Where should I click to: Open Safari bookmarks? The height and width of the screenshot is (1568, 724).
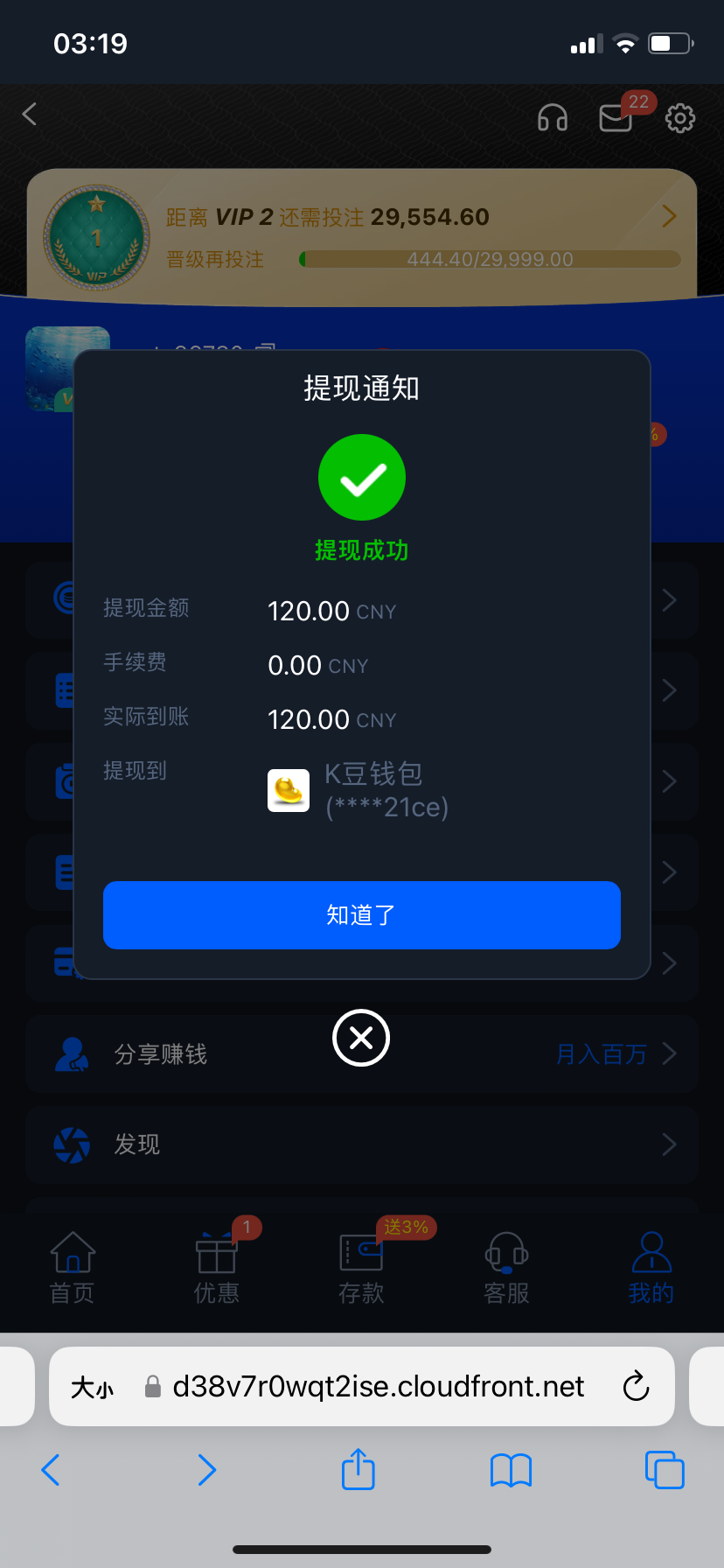[x=511, y=1470]
